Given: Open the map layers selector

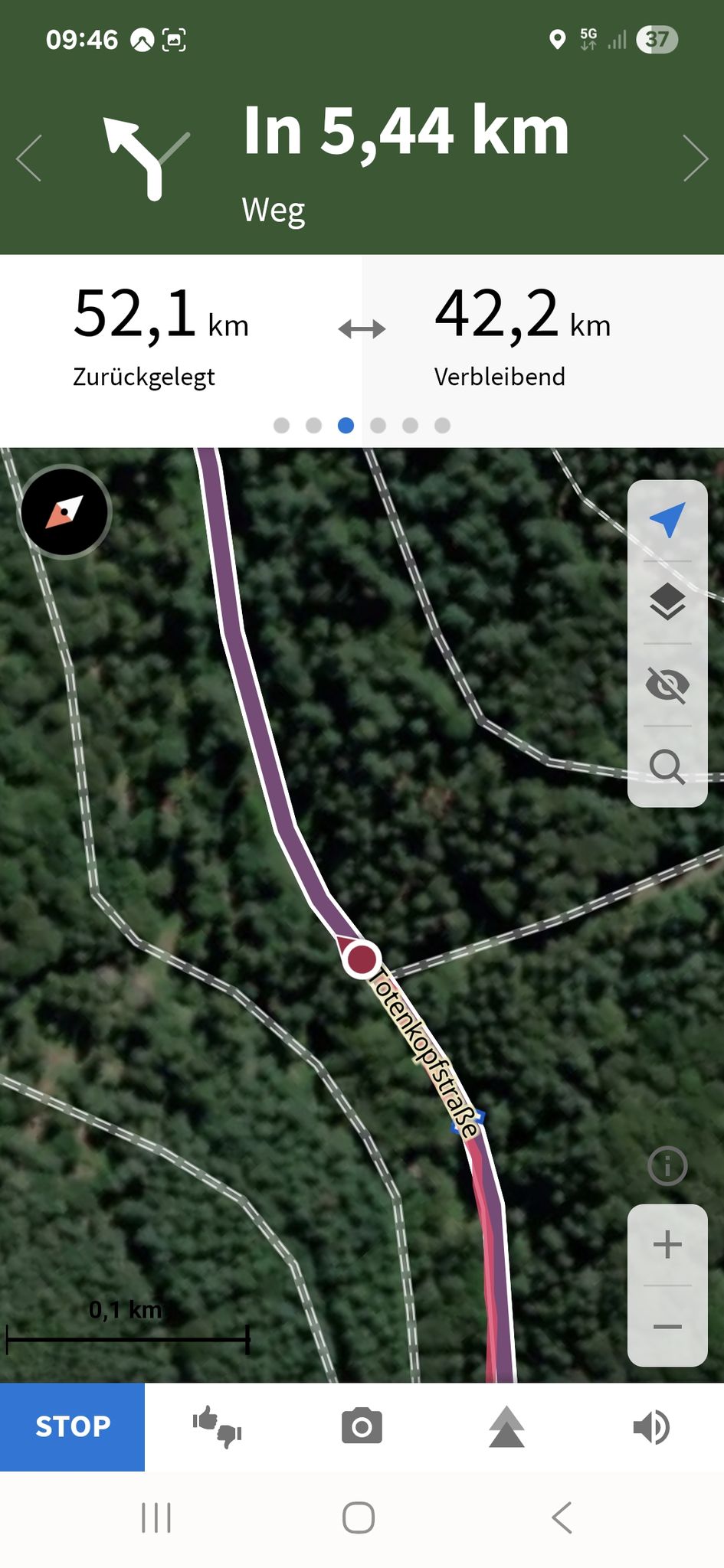Looking at the screenshot, I should point(667,602).
